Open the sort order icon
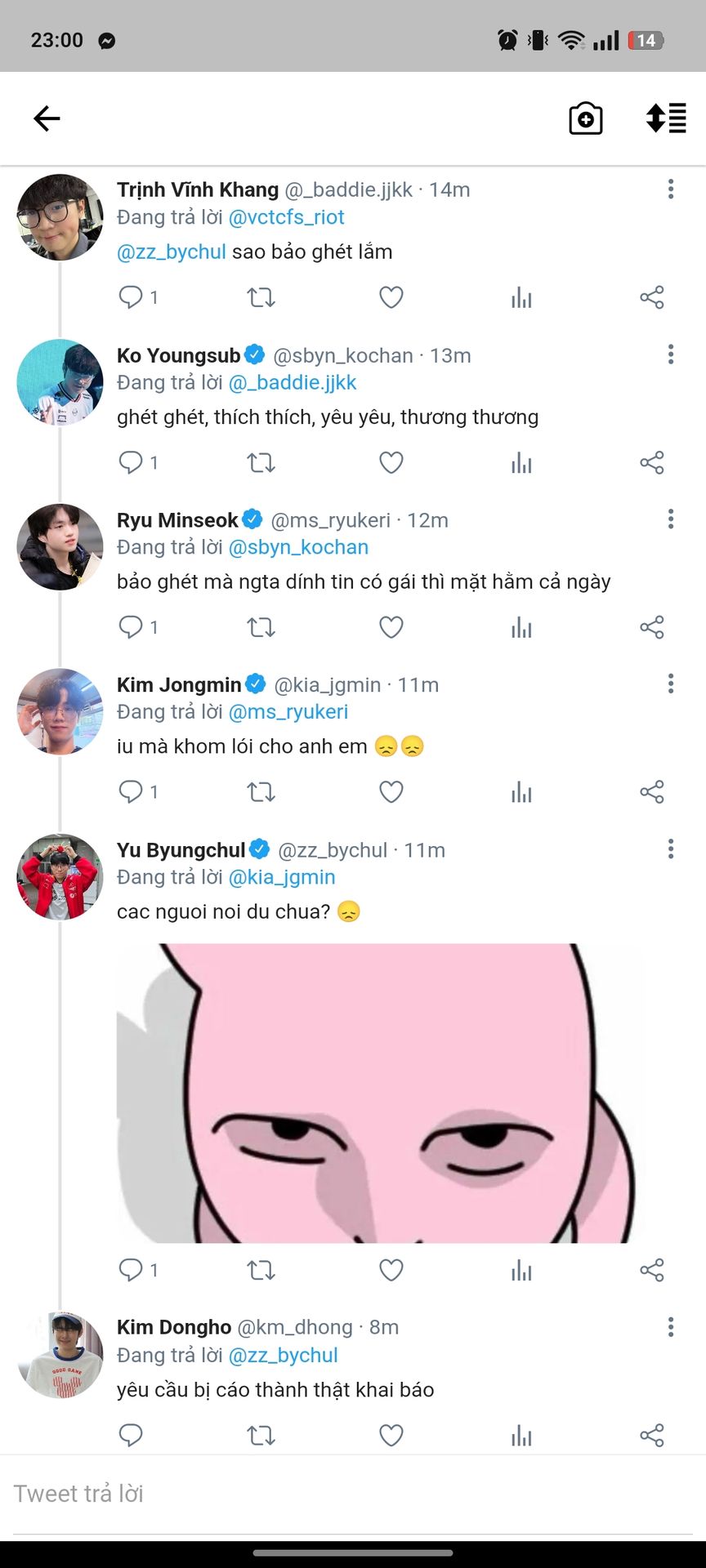 tap(666, 118)
